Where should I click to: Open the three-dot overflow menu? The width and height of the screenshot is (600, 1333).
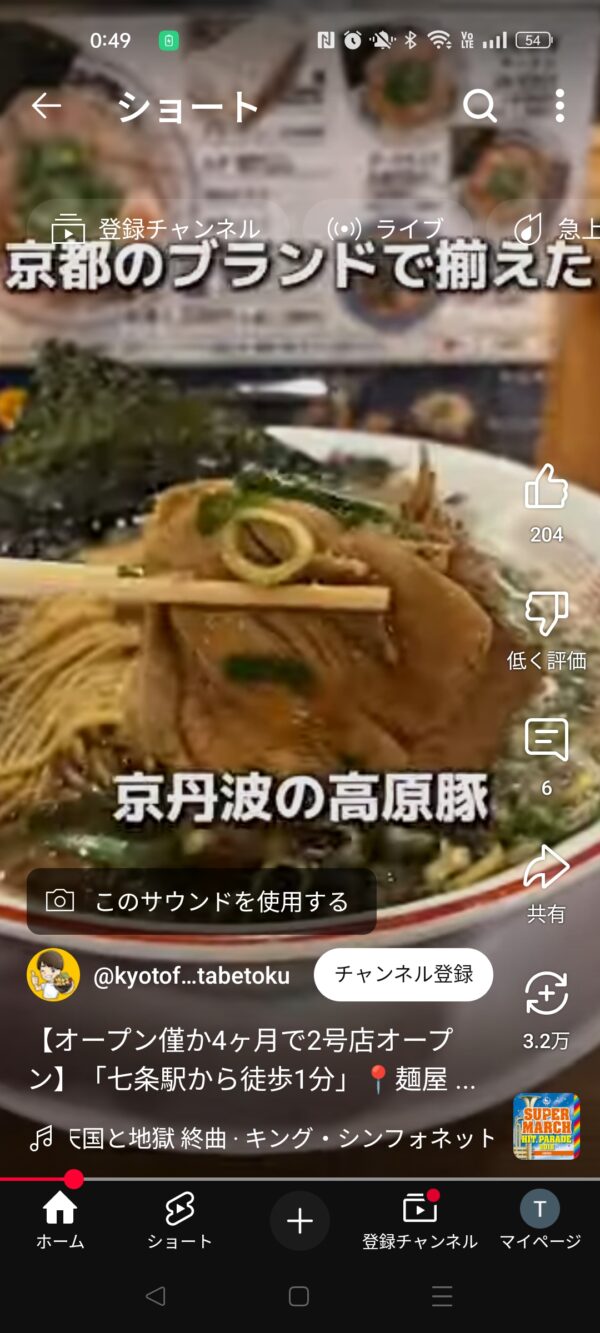coord(559,106)
